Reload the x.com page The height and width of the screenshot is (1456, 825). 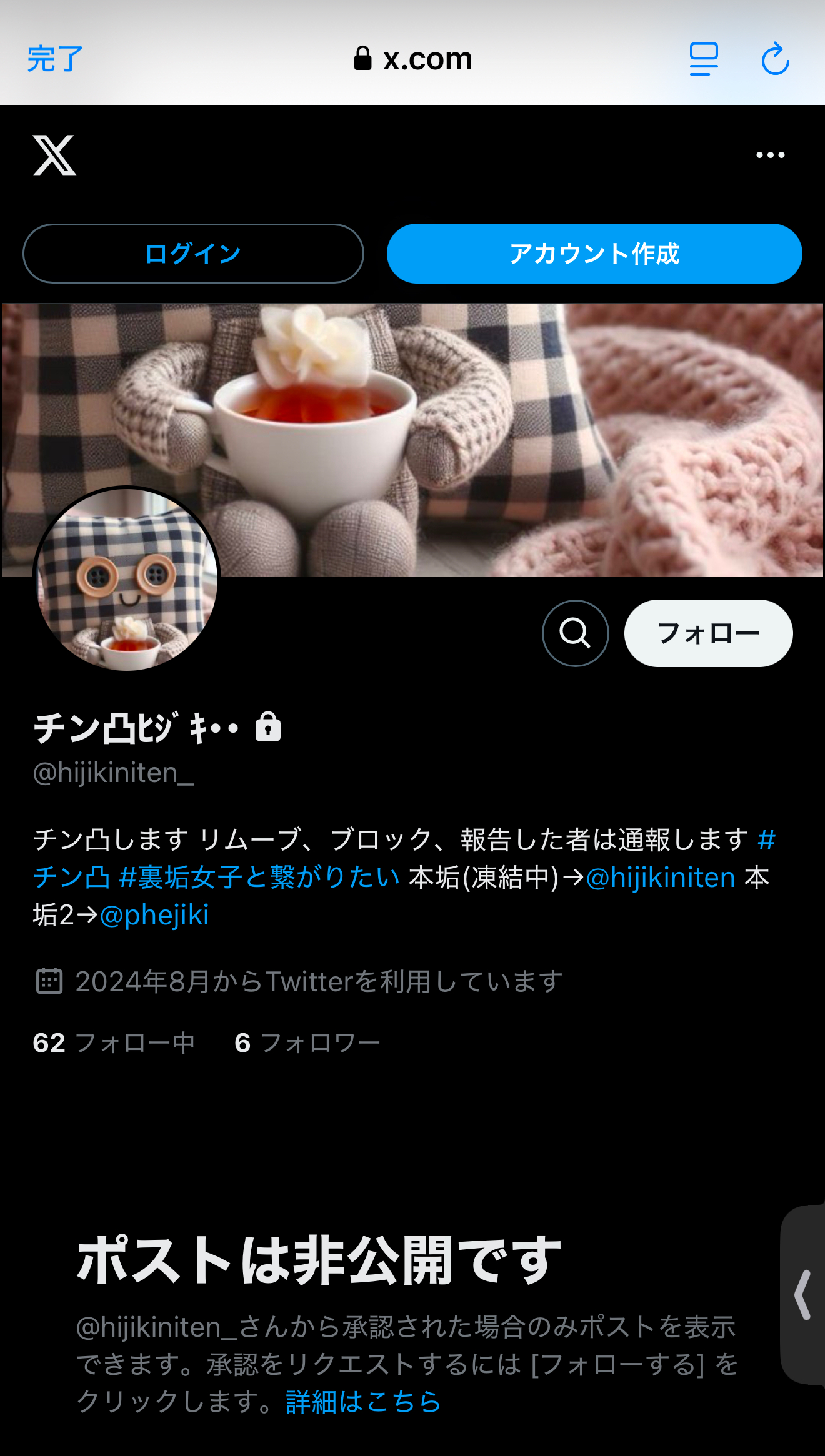coord(775,59)
